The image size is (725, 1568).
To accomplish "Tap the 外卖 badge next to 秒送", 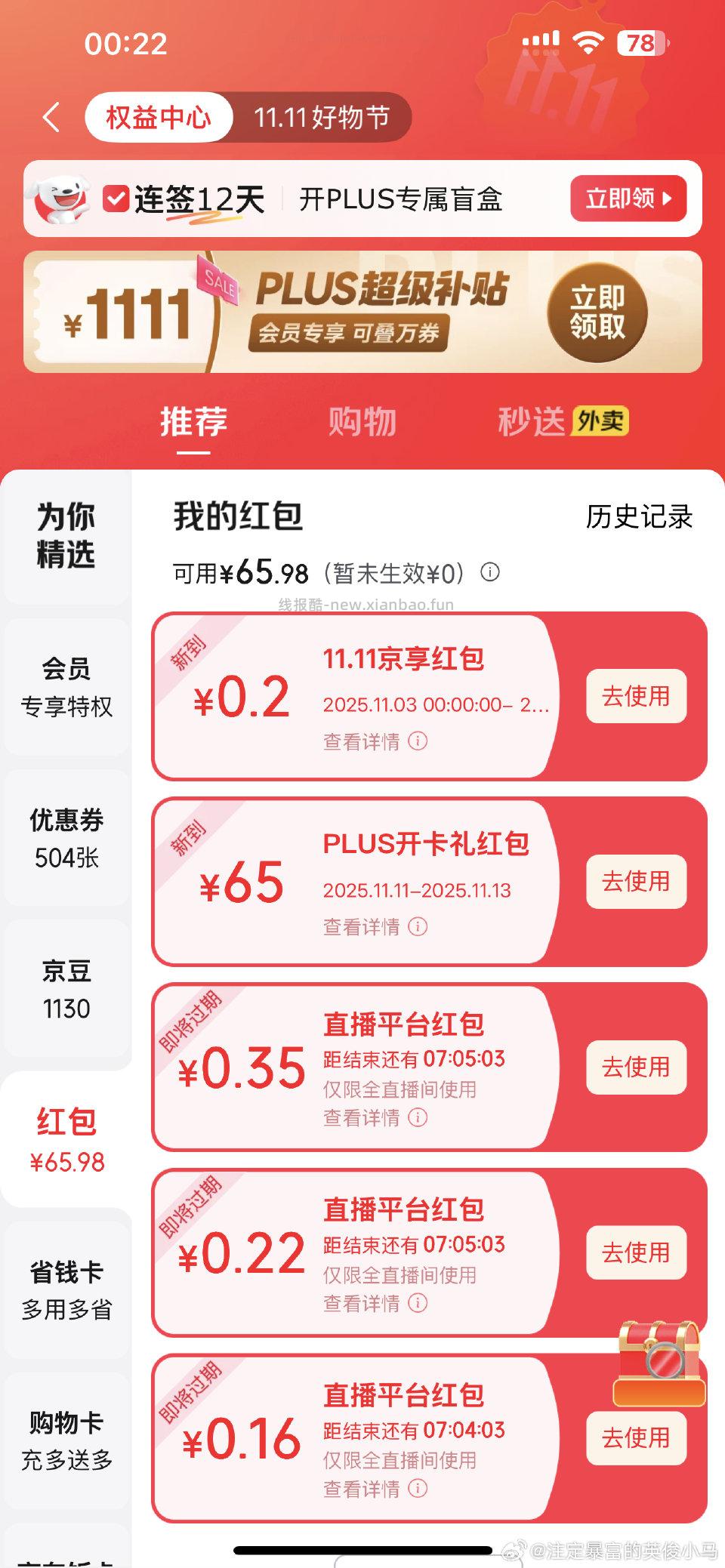I will pyautogui.click(x=605, y=423).
